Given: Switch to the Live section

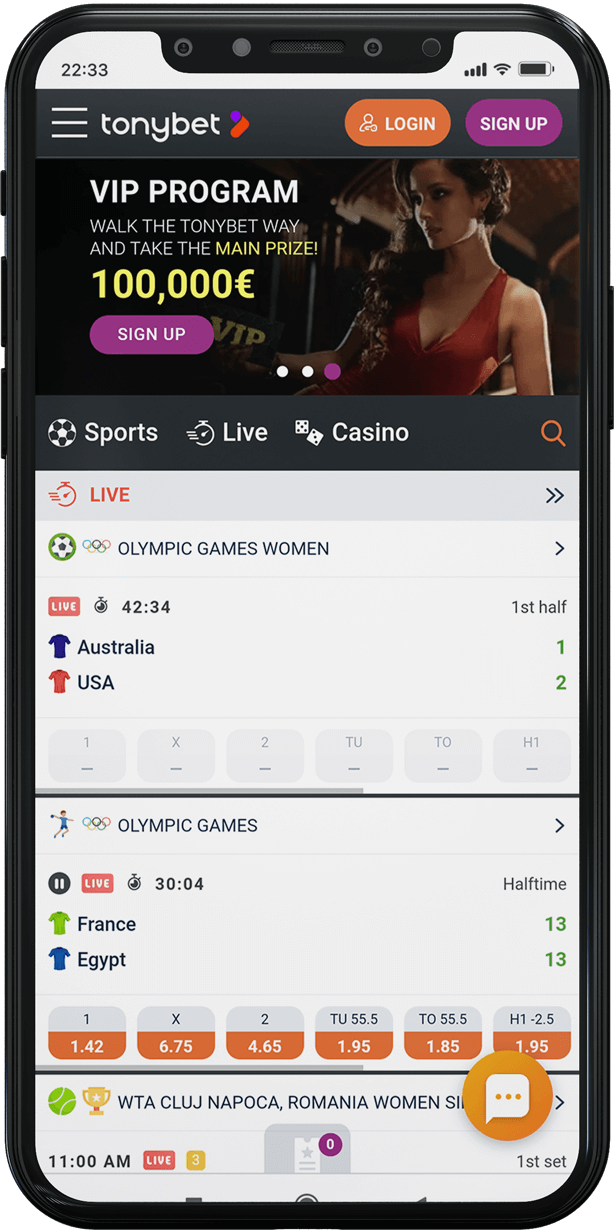Looking at the screenshot, I should pos(227,432).
